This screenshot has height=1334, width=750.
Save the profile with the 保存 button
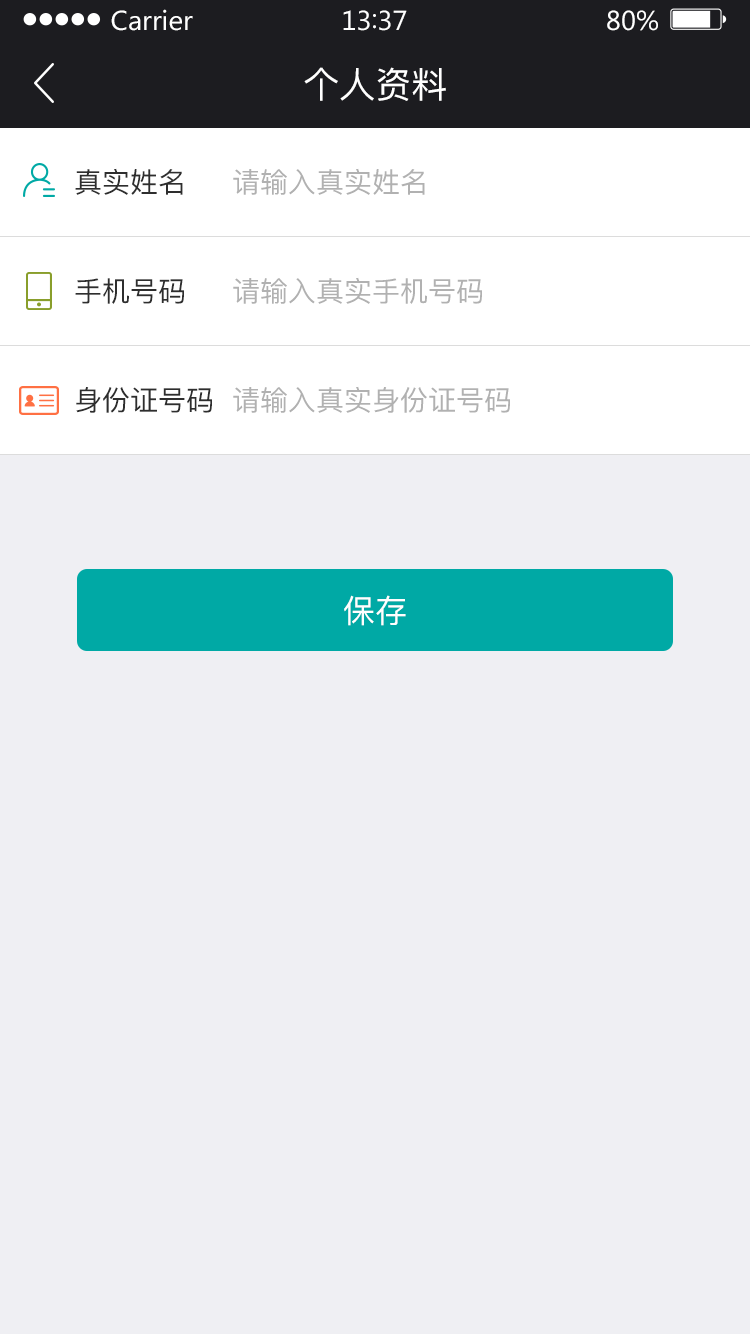(375, 610)
